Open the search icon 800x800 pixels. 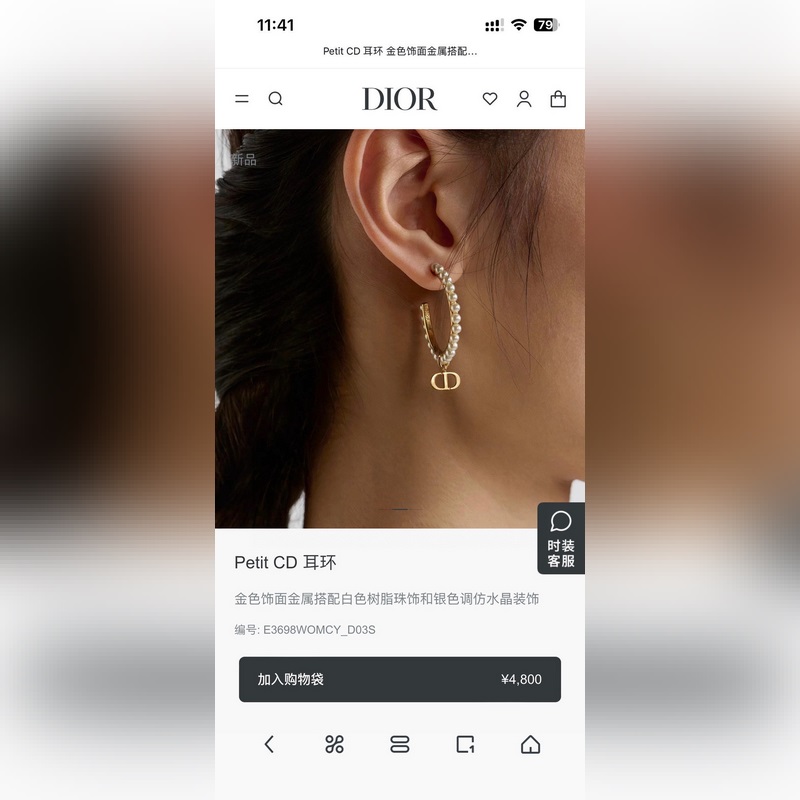pos(276,99)
